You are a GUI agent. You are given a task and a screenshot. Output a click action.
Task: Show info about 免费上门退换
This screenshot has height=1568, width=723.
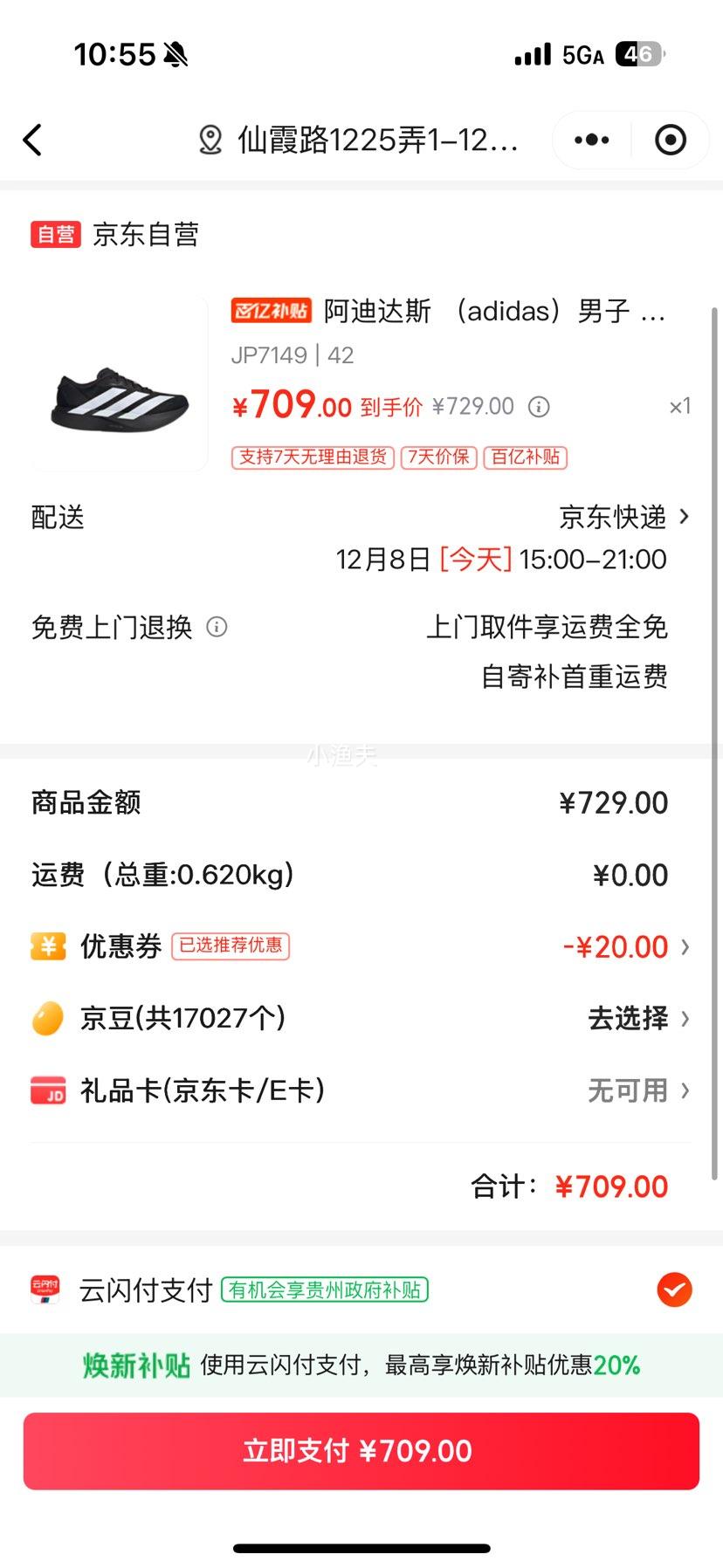pyautogui.click(x=217, y=627)
